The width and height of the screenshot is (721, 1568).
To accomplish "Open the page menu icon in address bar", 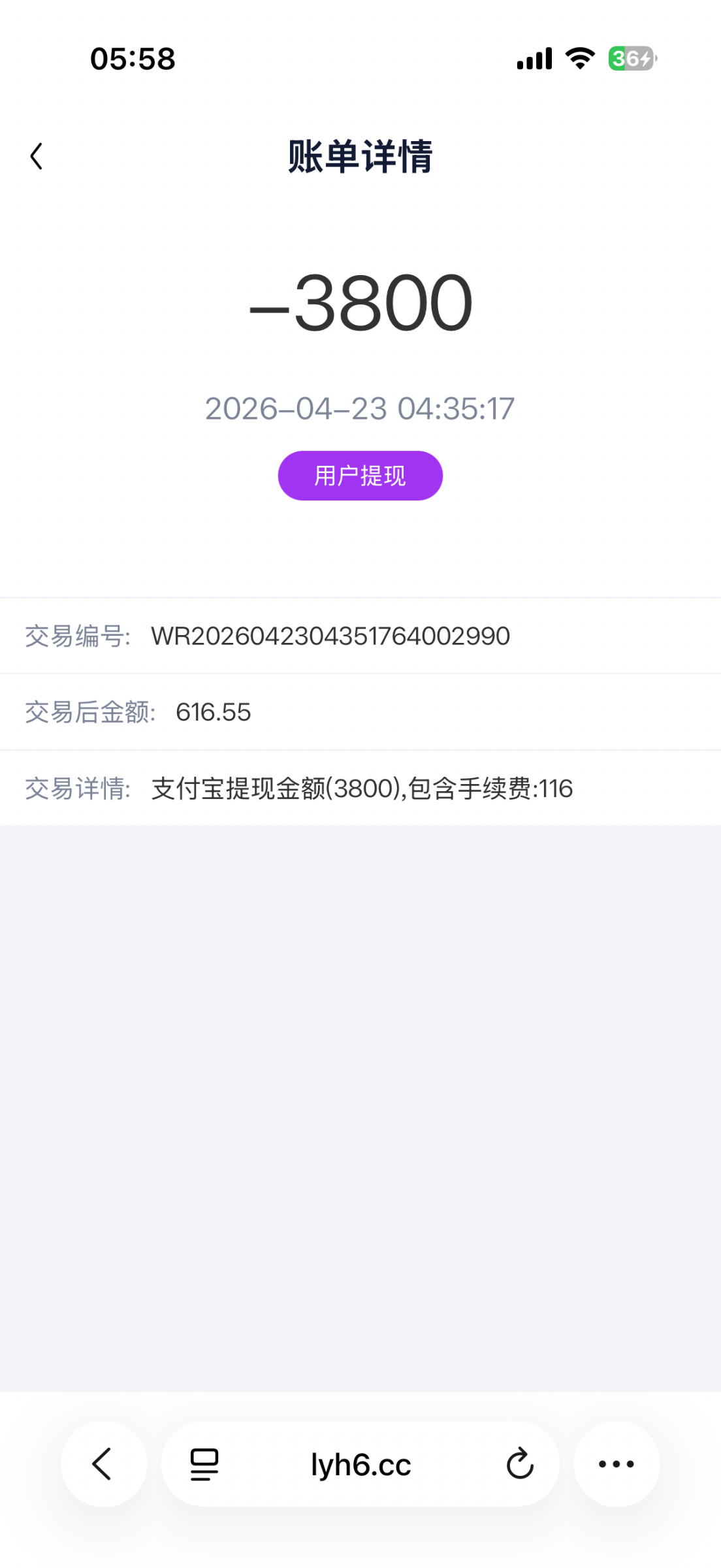I will [x=204, y=1464].
